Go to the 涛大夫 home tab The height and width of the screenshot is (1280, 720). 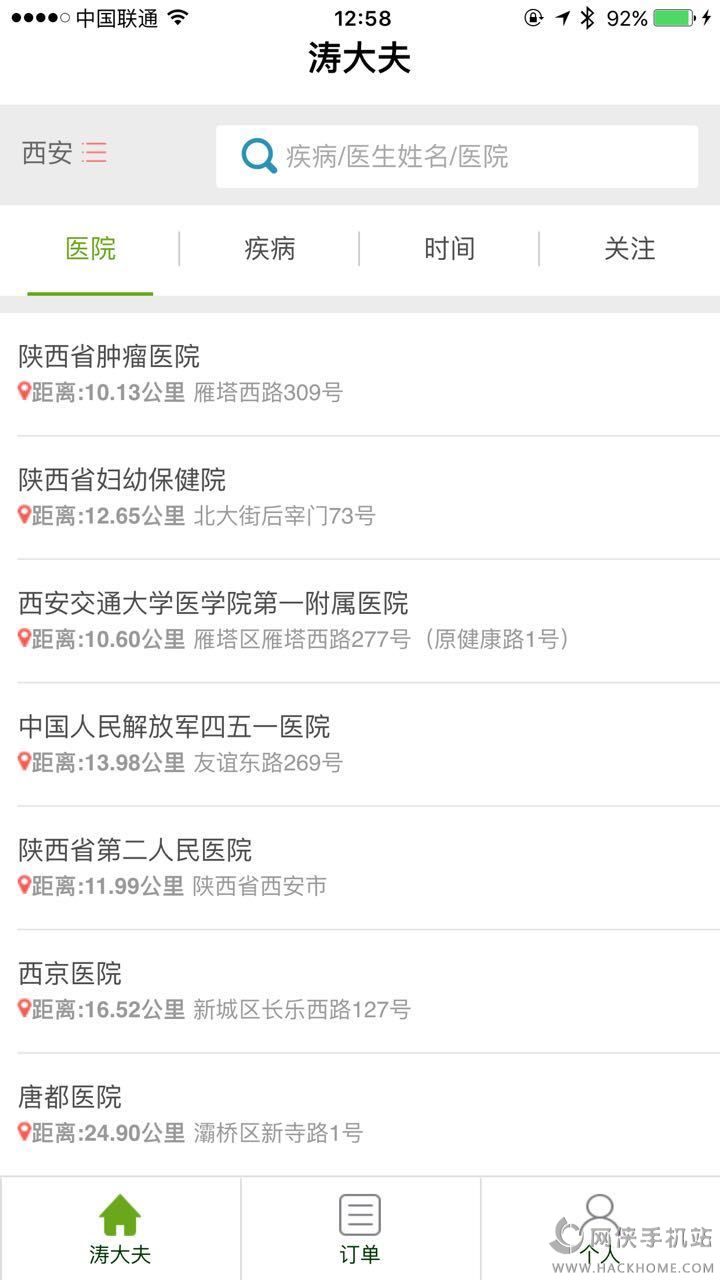(120, 1230)
